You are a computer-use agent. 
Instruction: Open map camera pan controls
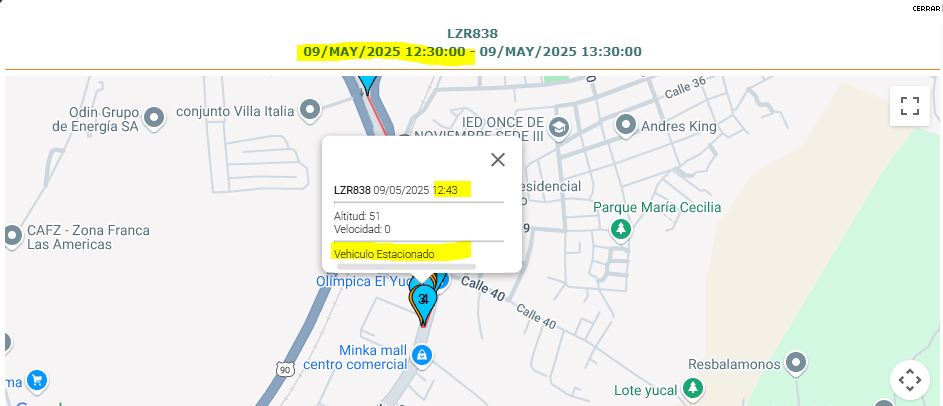click(909, 380)
